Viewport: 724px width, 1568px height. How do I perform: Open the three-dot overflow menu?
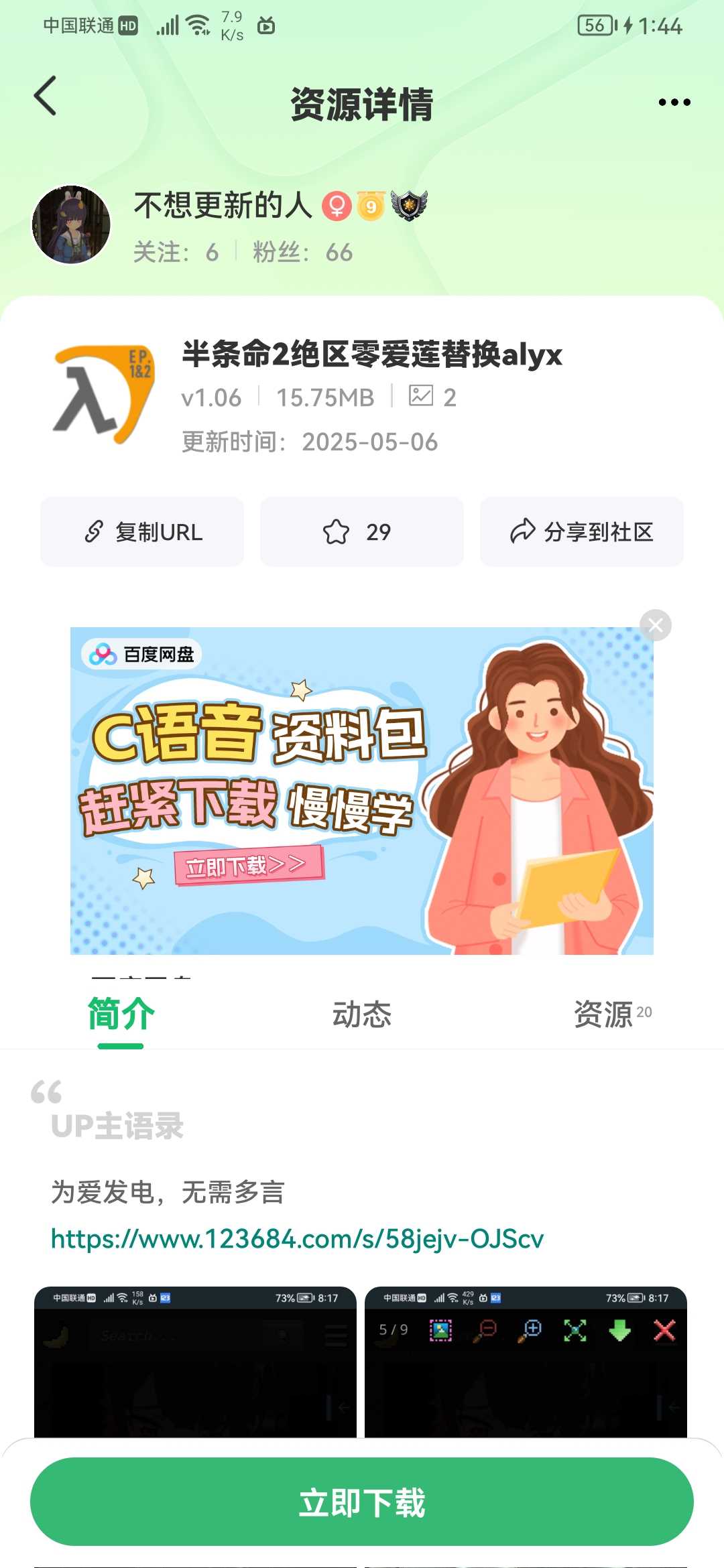click(x=674, y=103)
